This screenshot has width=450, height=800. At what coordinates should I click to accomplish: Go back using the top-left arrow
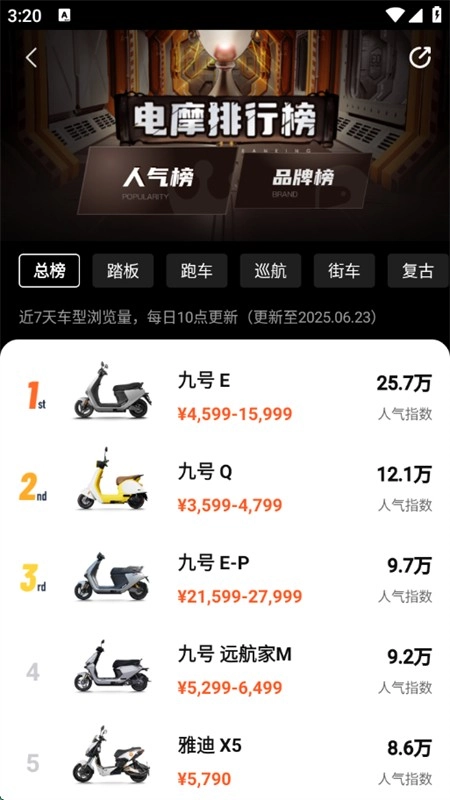click(x=31, y=58)
